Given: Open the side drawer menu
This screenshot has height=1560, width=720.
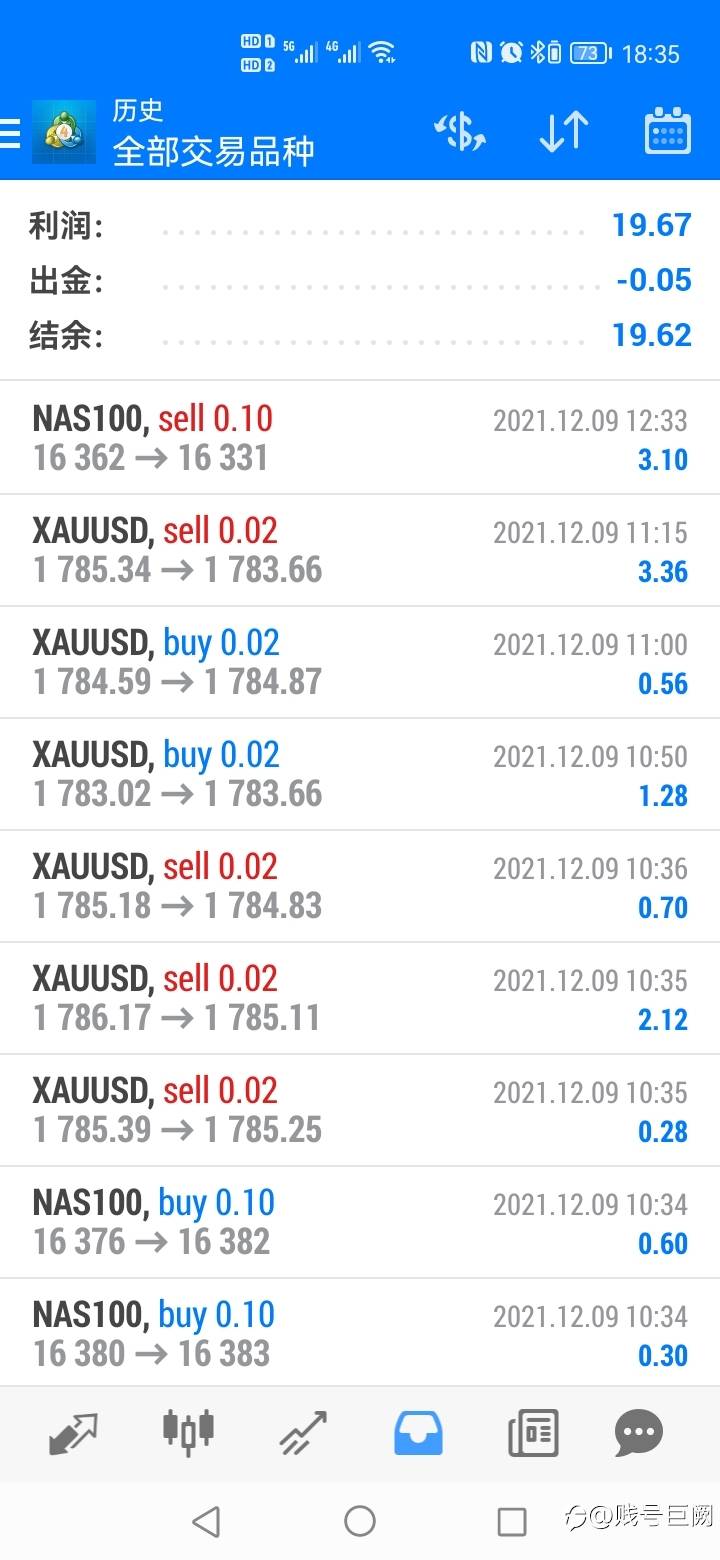Looking at the screenshot, I should [x=10, y=133].
